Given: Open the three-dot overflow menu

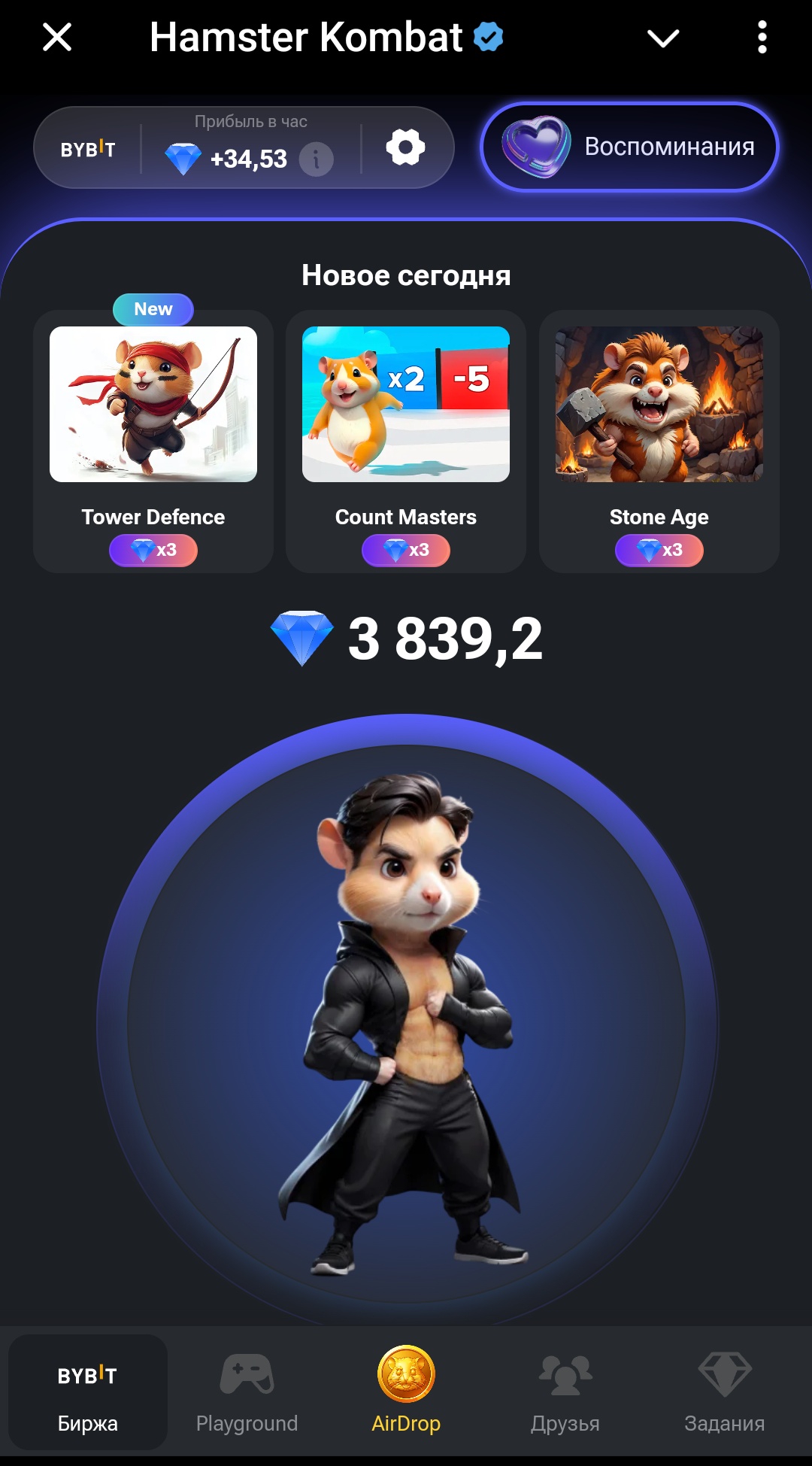Looking at the screenshot, I should coord(762,37).
